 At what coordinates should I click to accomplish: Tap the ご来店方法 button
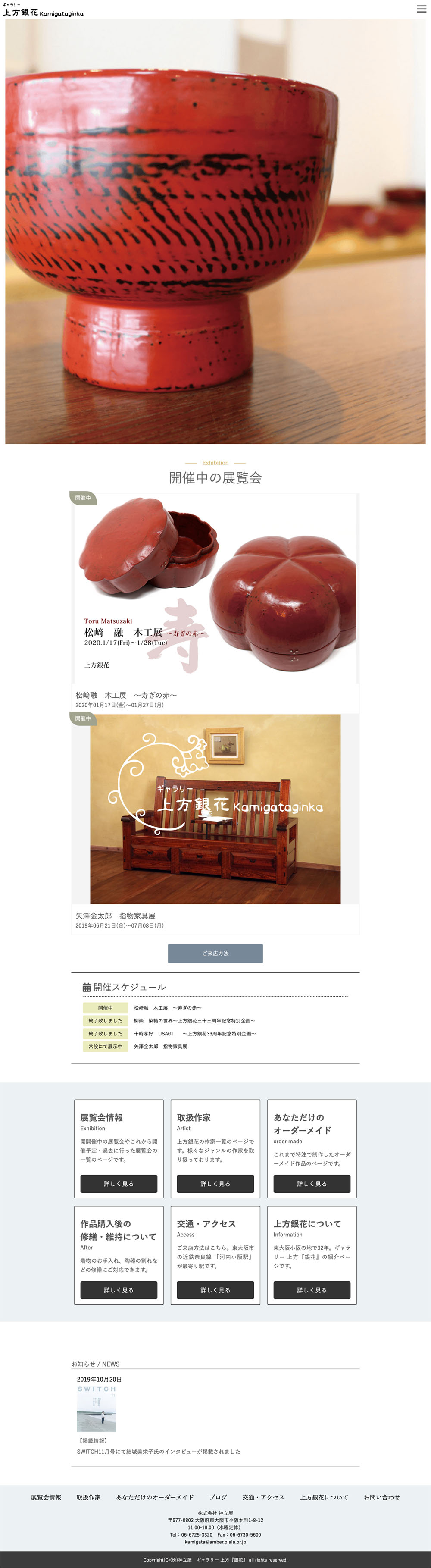coord(215,953)
